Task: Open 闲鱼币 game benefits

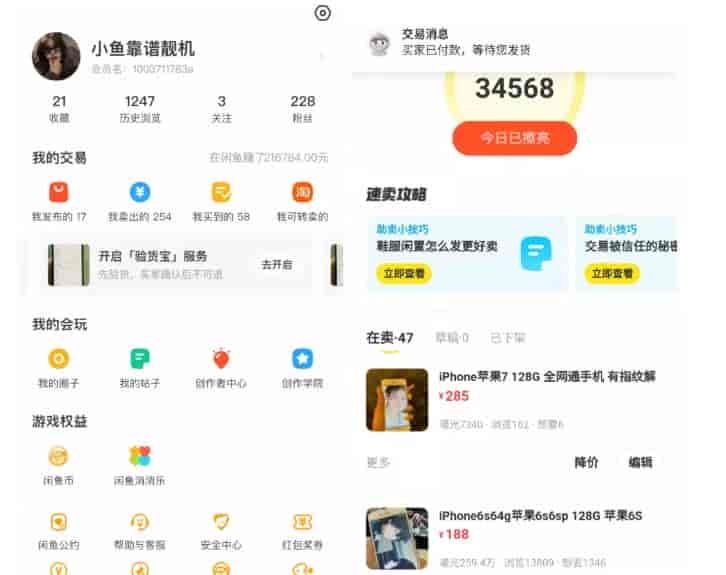Action: tap(59, 464)
